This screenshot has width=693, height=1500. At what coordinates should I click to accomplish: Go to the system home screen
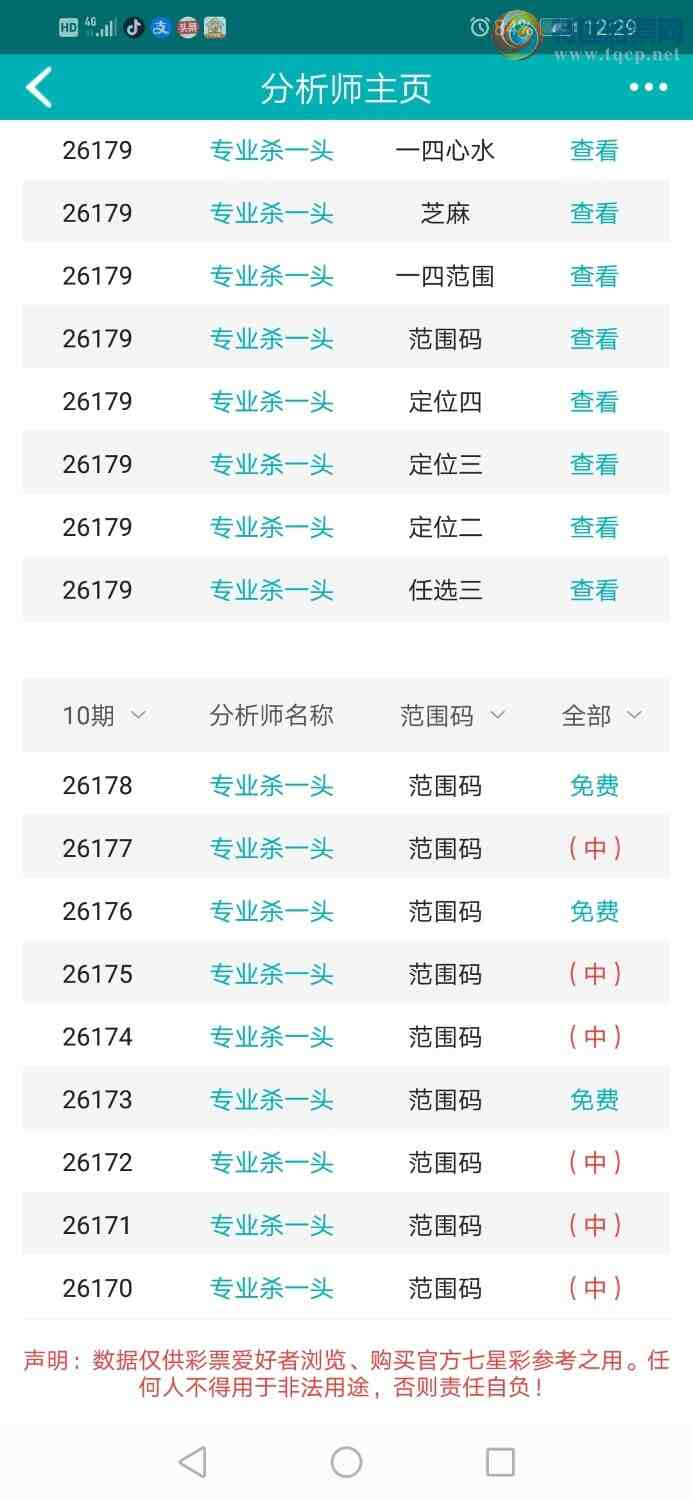click(346, 1462)
